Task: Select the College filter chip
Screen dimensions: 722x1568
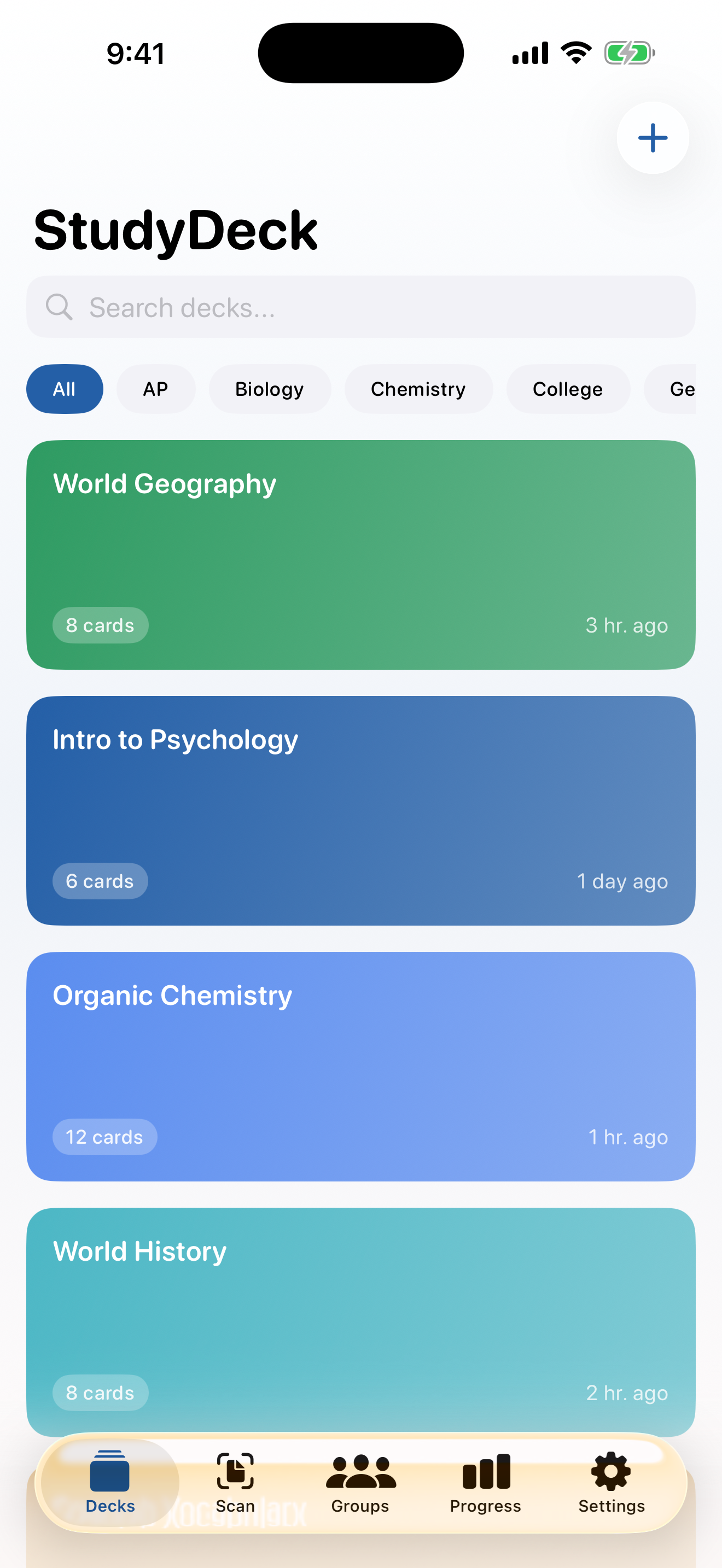Action: [x=567, y=389]
